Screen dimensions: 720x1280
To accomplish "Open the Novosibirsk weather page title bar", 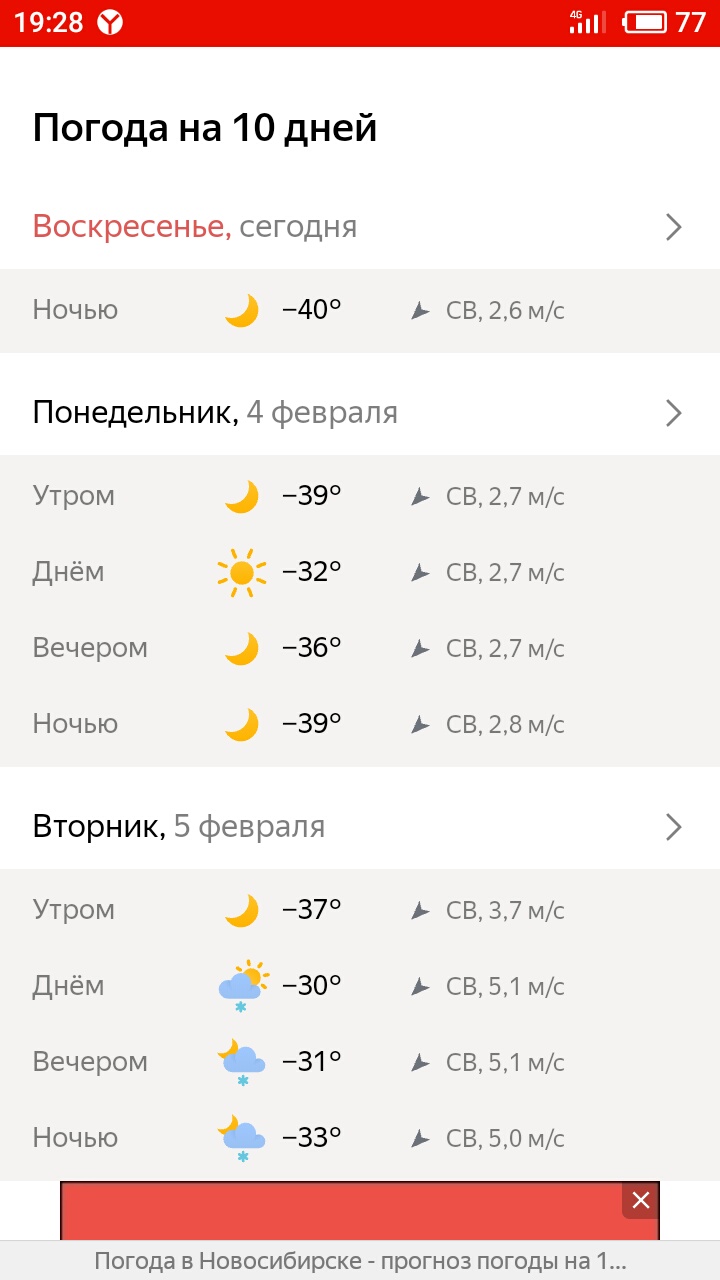I will click(x=360, y=1261).
